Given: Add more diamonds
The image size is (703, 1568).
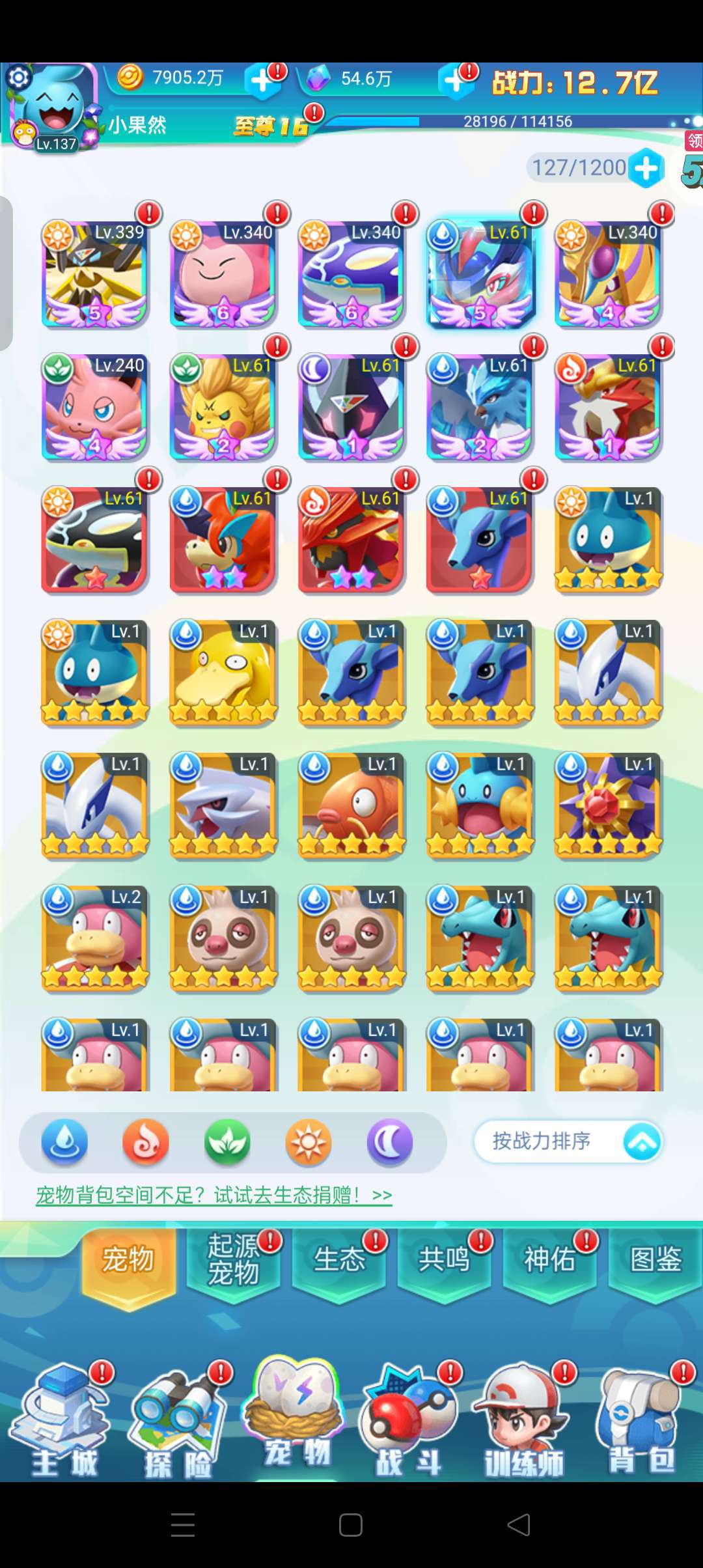Looking at the screenshot, I should (454, 81).
